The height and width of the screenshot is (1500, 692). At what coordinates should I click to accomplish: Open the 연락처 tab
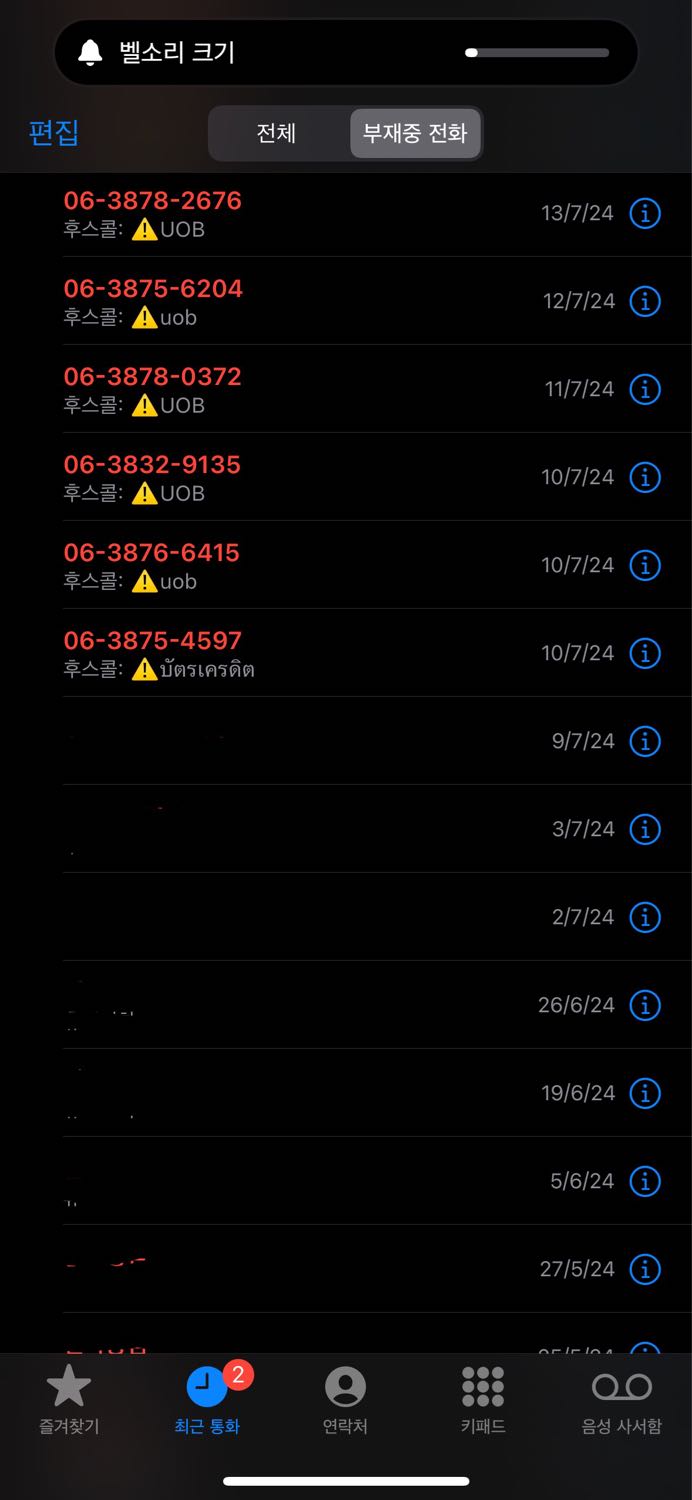pyautogui.click(x=345, y=1400)
